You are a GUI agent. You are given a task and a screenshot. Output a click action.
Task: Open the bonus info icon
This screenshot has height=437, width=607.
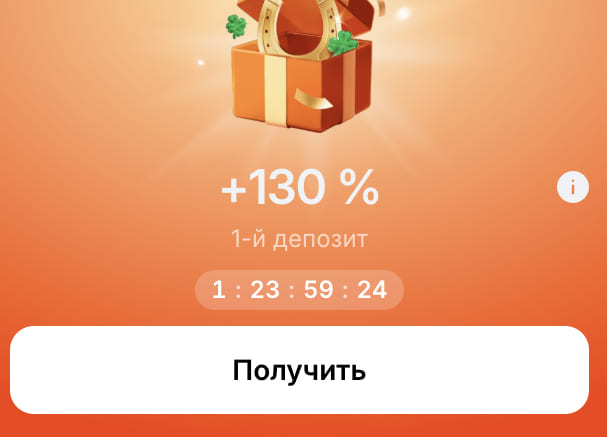[572, 187]
